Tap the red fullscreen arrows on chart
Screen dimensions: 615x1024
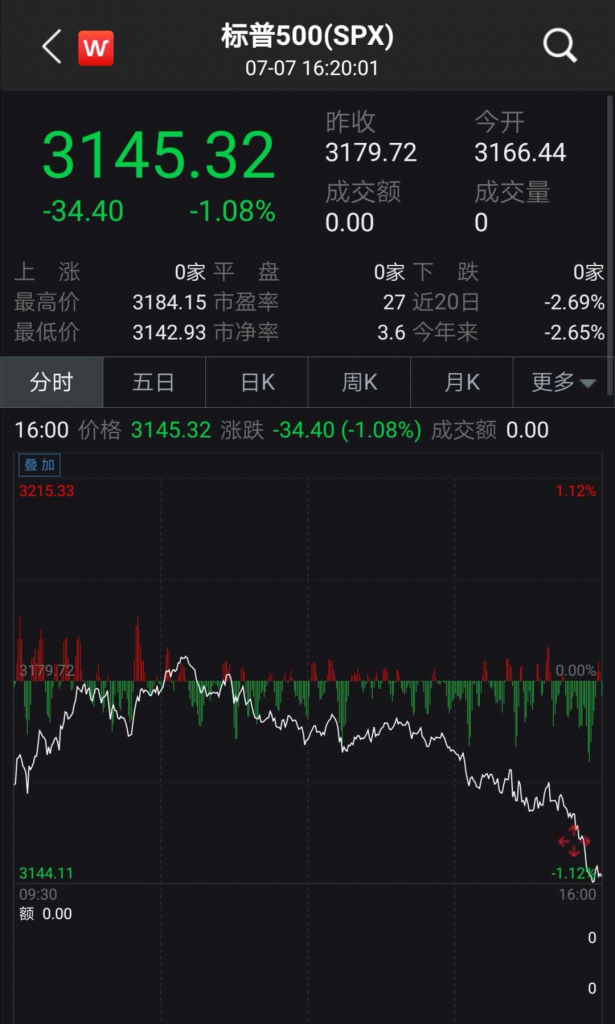(x=574, y=840)
